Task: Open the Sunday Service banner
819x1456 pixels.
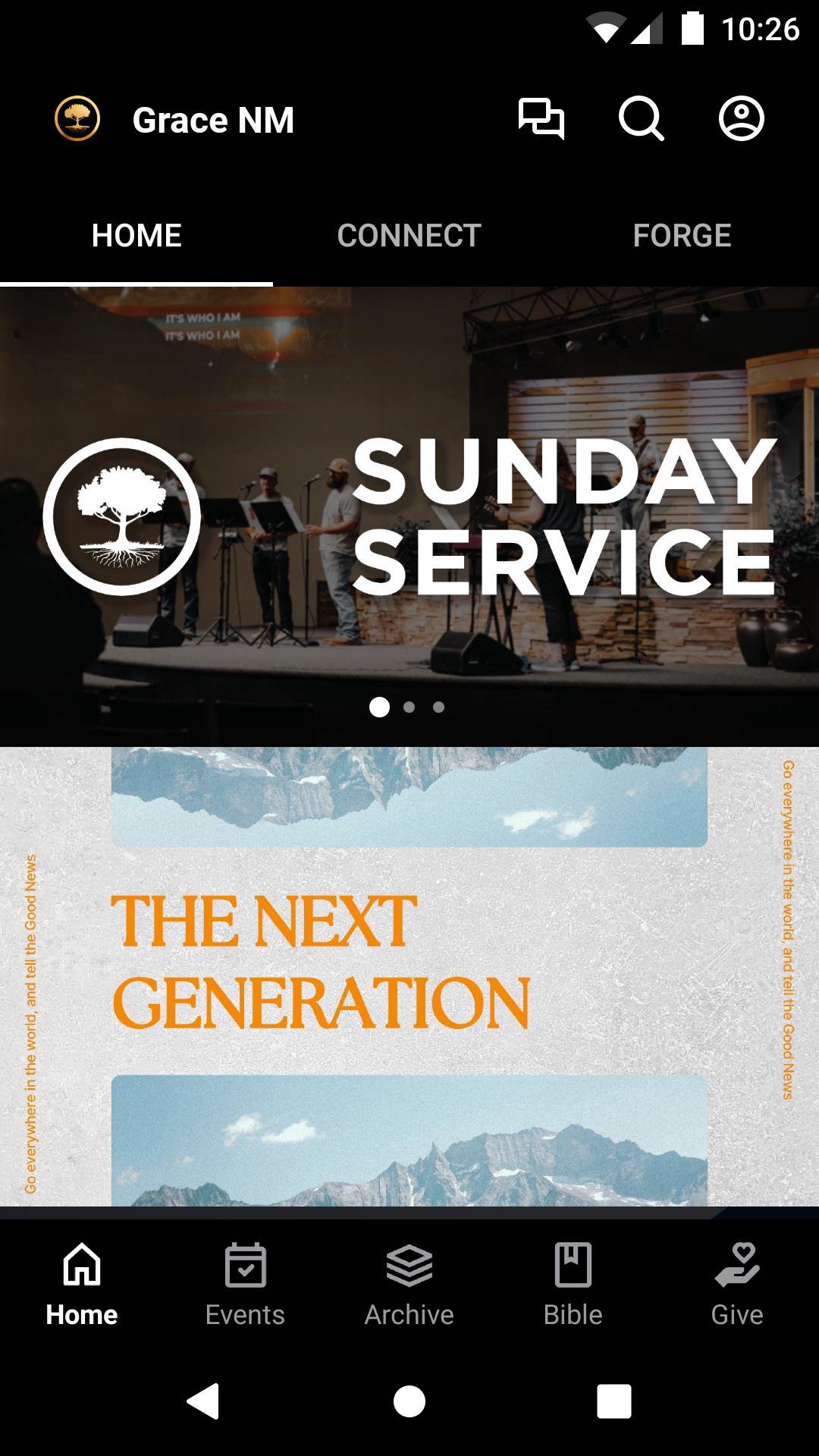Action: pos(409,516)
